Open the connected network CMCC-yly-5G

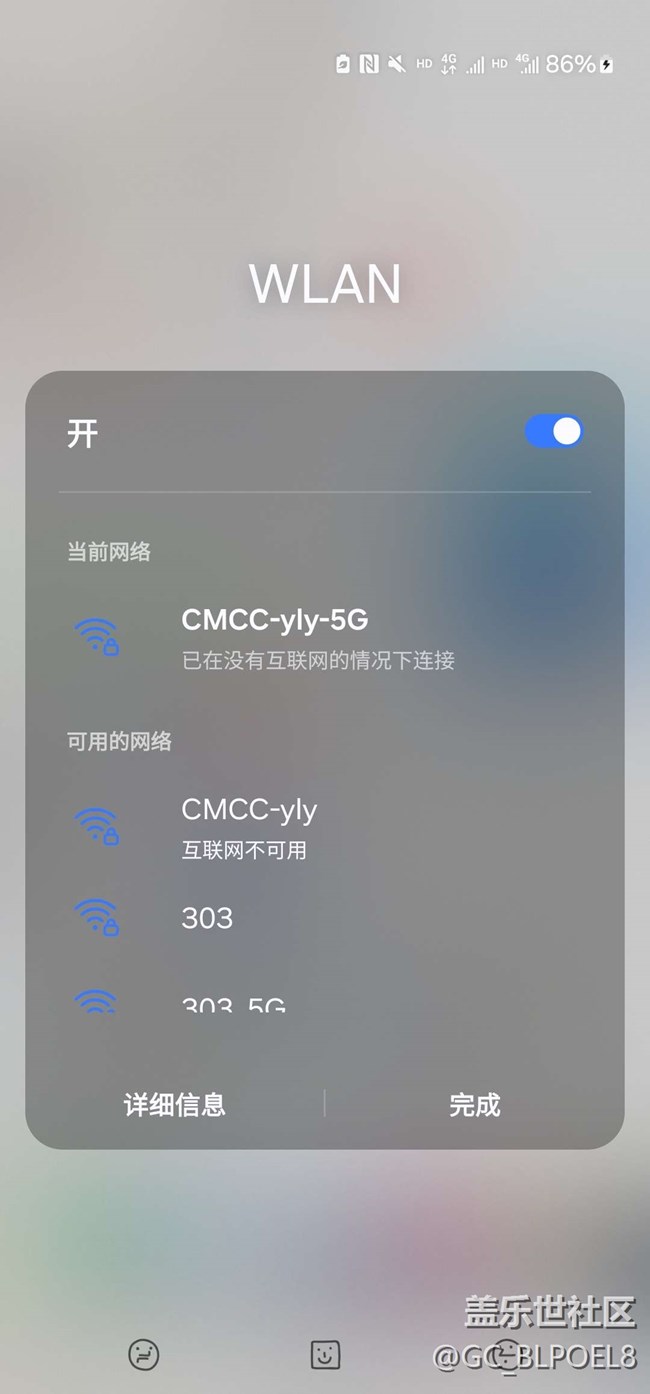click(x=274, y=635)
